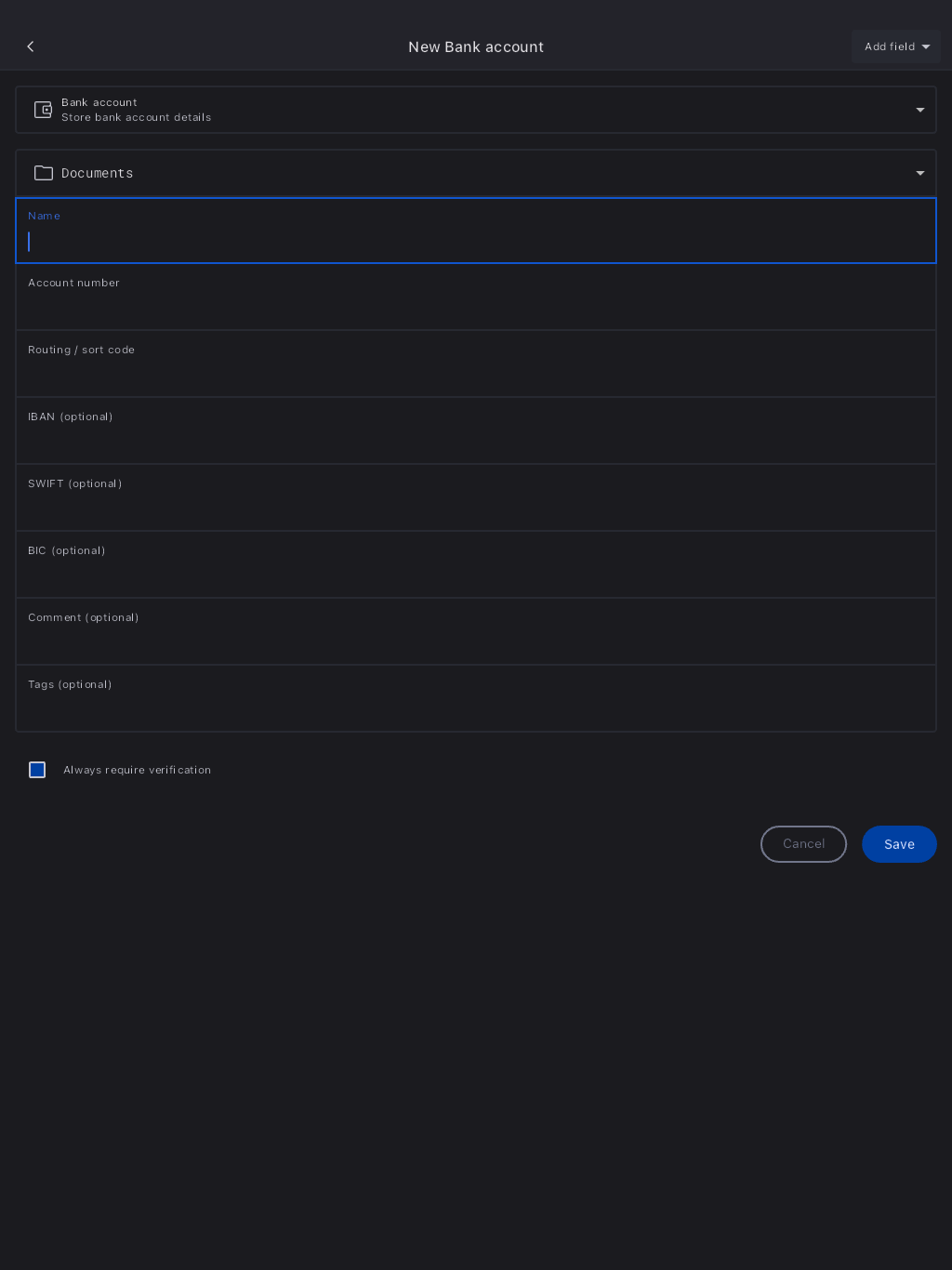Toggle Always require verification checkbox
Screen dimensions: 952x1270
pos(37,770)
